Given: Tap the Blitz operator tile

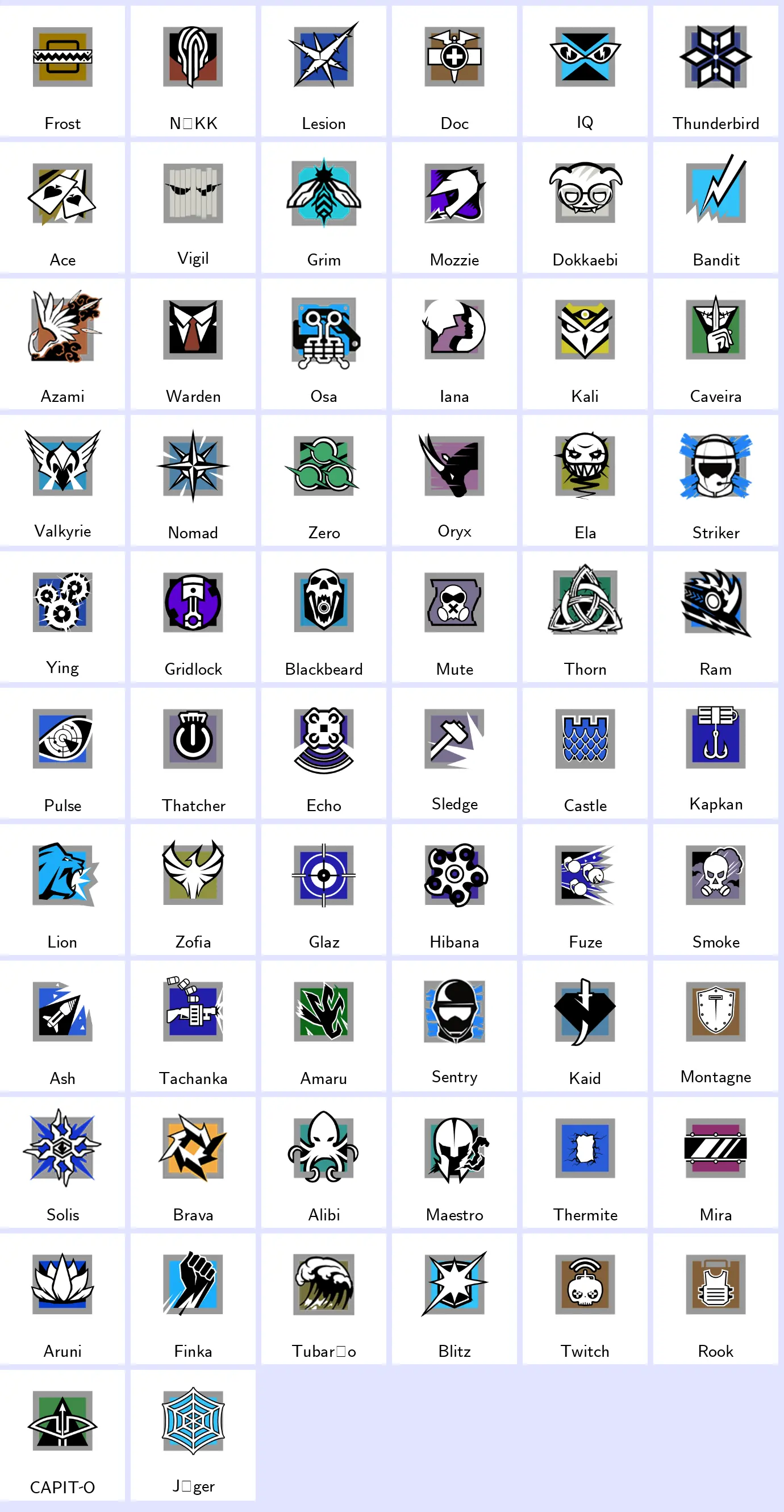Looking at the screenshot, I should (x=454, y=1298).
